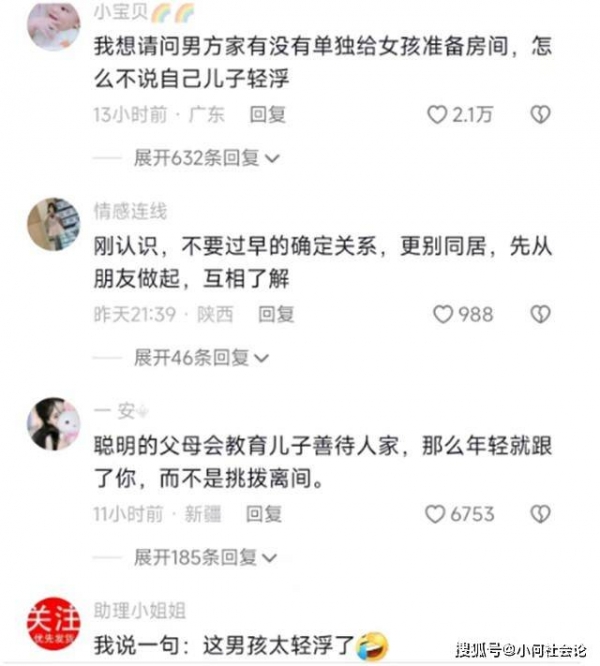Dislike 情感连线's comment
600x666 pixels.
click(x=540, y=314)
